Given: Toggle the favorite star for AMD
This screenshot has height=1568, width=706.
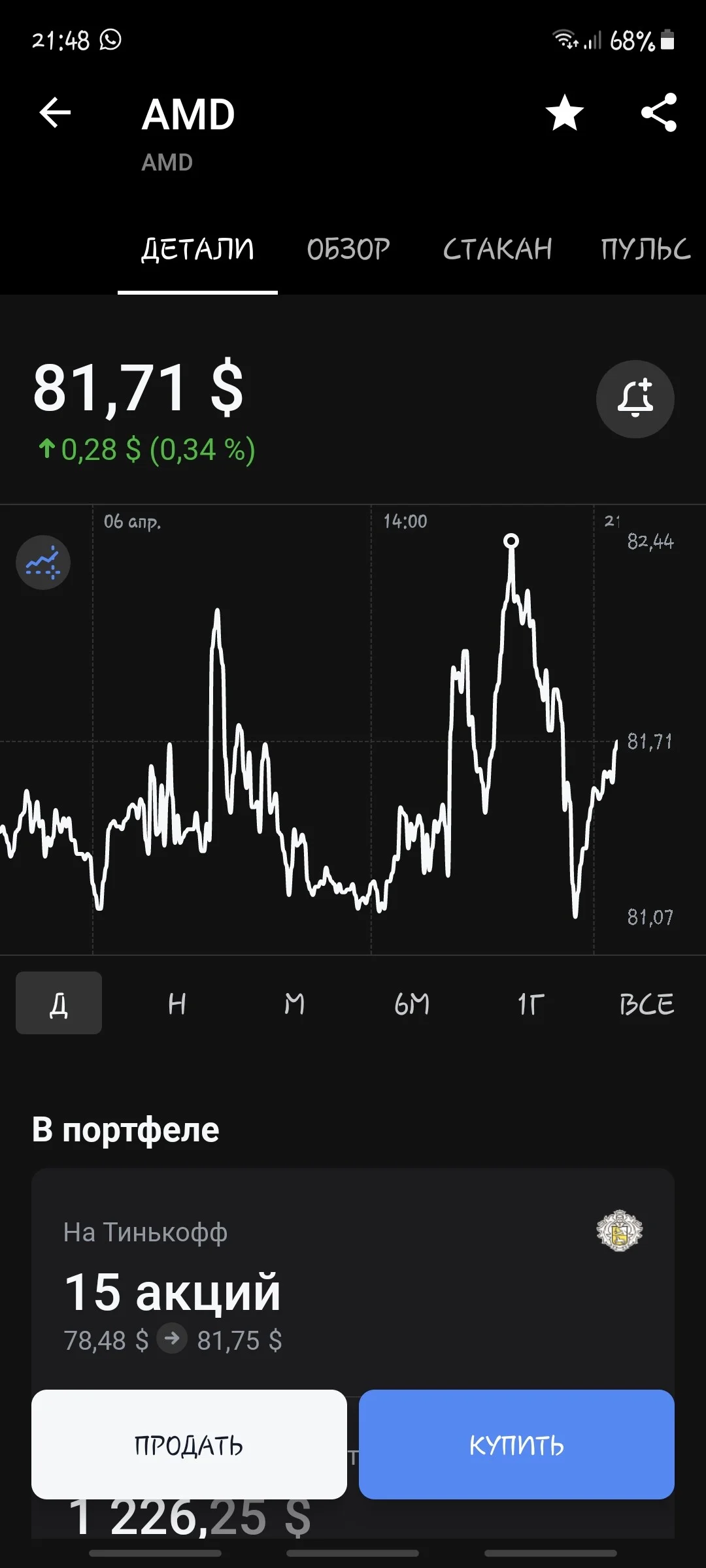Looking at the screenshot, I should 565,112.
